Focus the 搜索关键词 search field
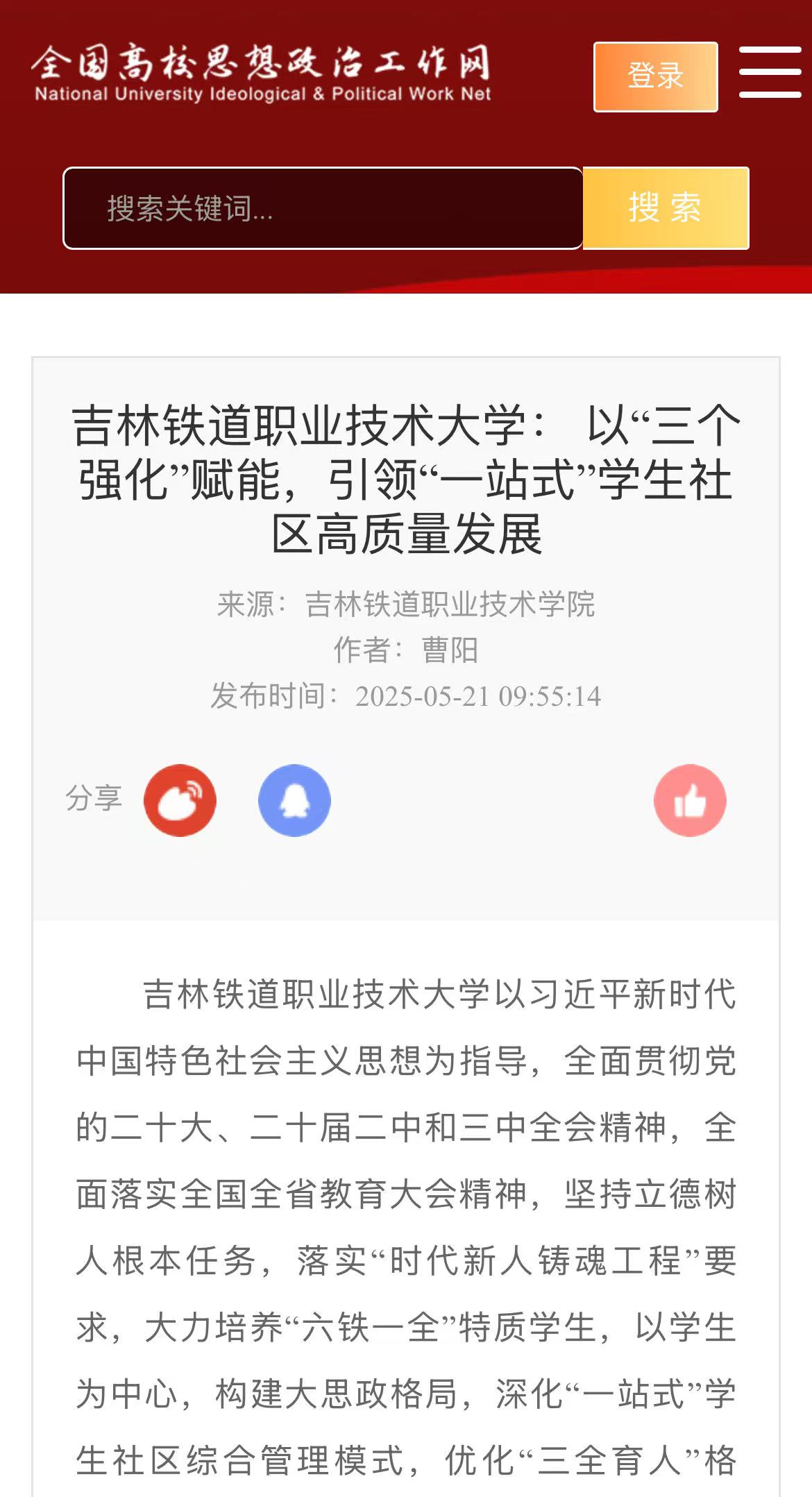 323,208
